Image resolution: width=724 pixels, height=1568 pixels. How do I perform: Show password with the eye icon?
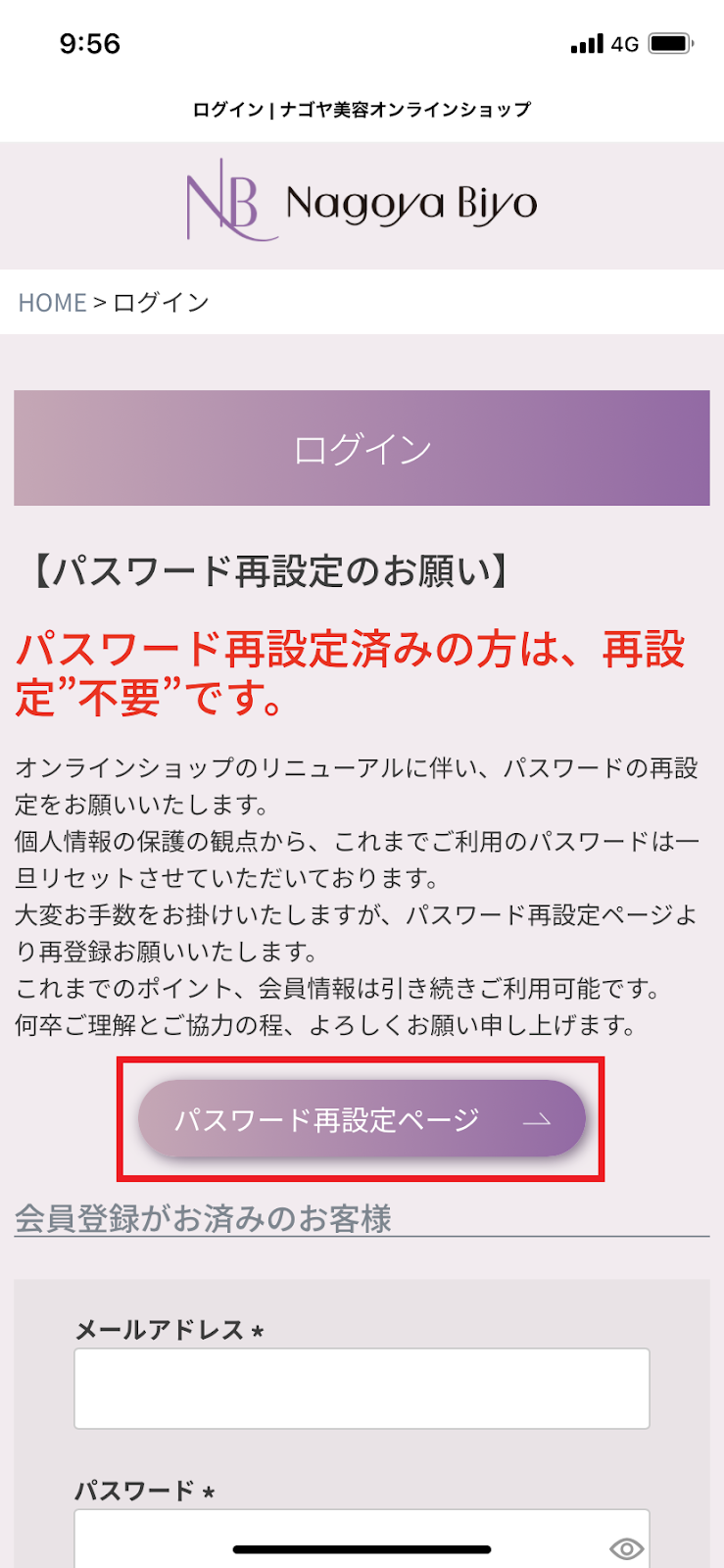click(x=626, y=1547)
